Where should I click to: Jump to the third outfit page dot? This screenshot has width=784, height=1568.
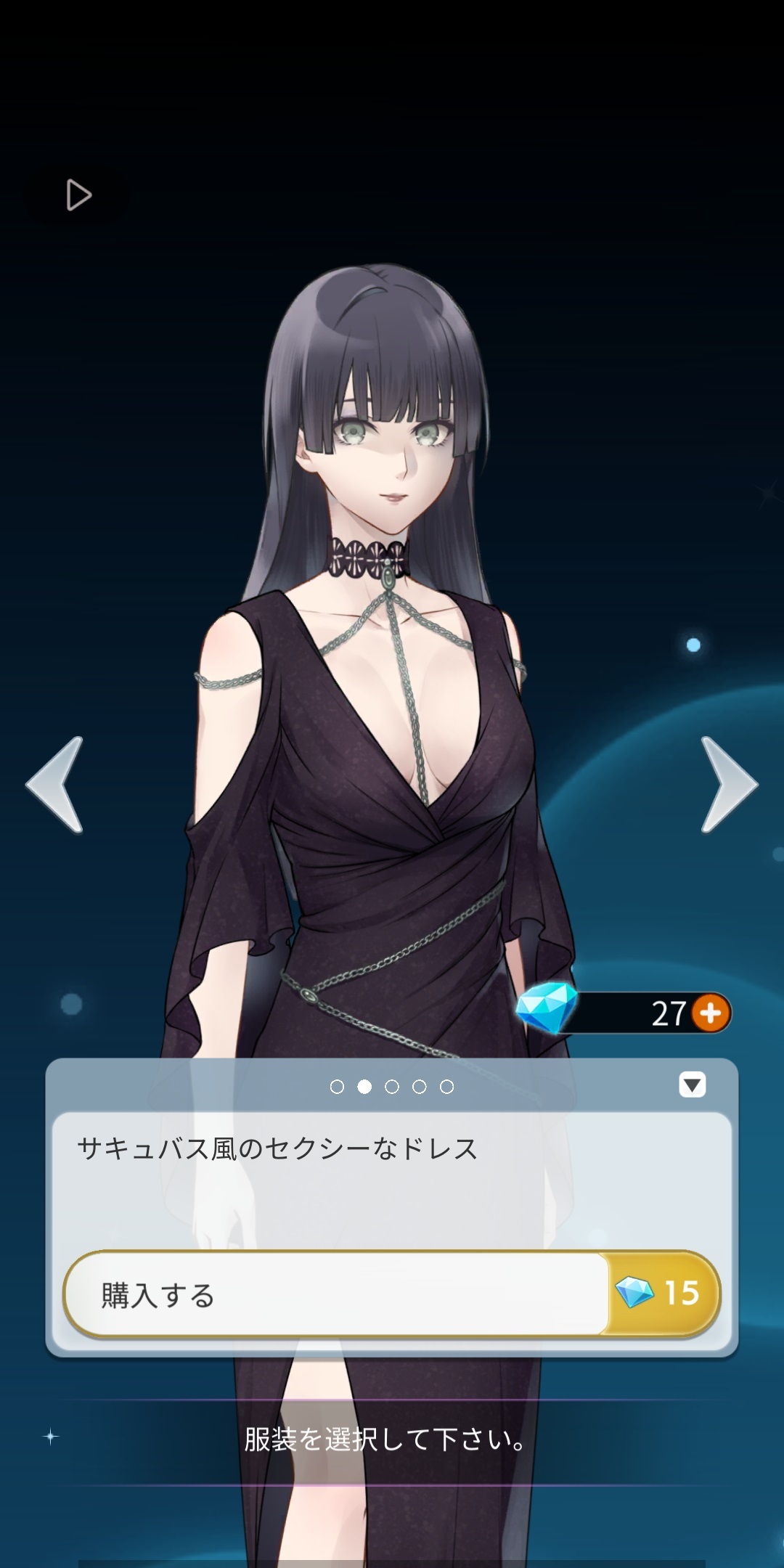pyautogui.click(x=392, y=1087)
